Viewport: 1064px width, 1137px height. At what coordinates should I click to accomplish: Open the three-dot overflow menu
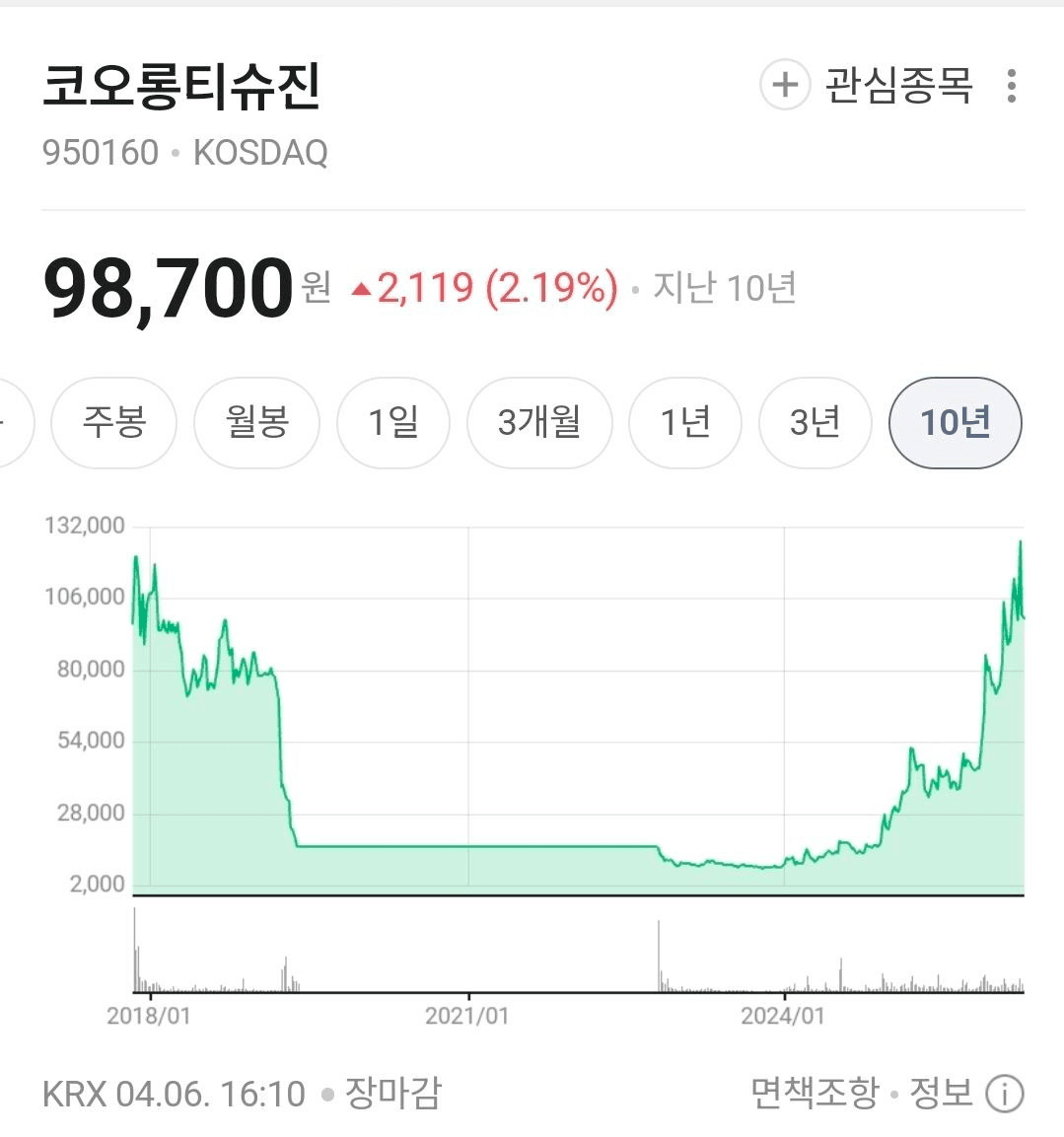[1011, 86]
